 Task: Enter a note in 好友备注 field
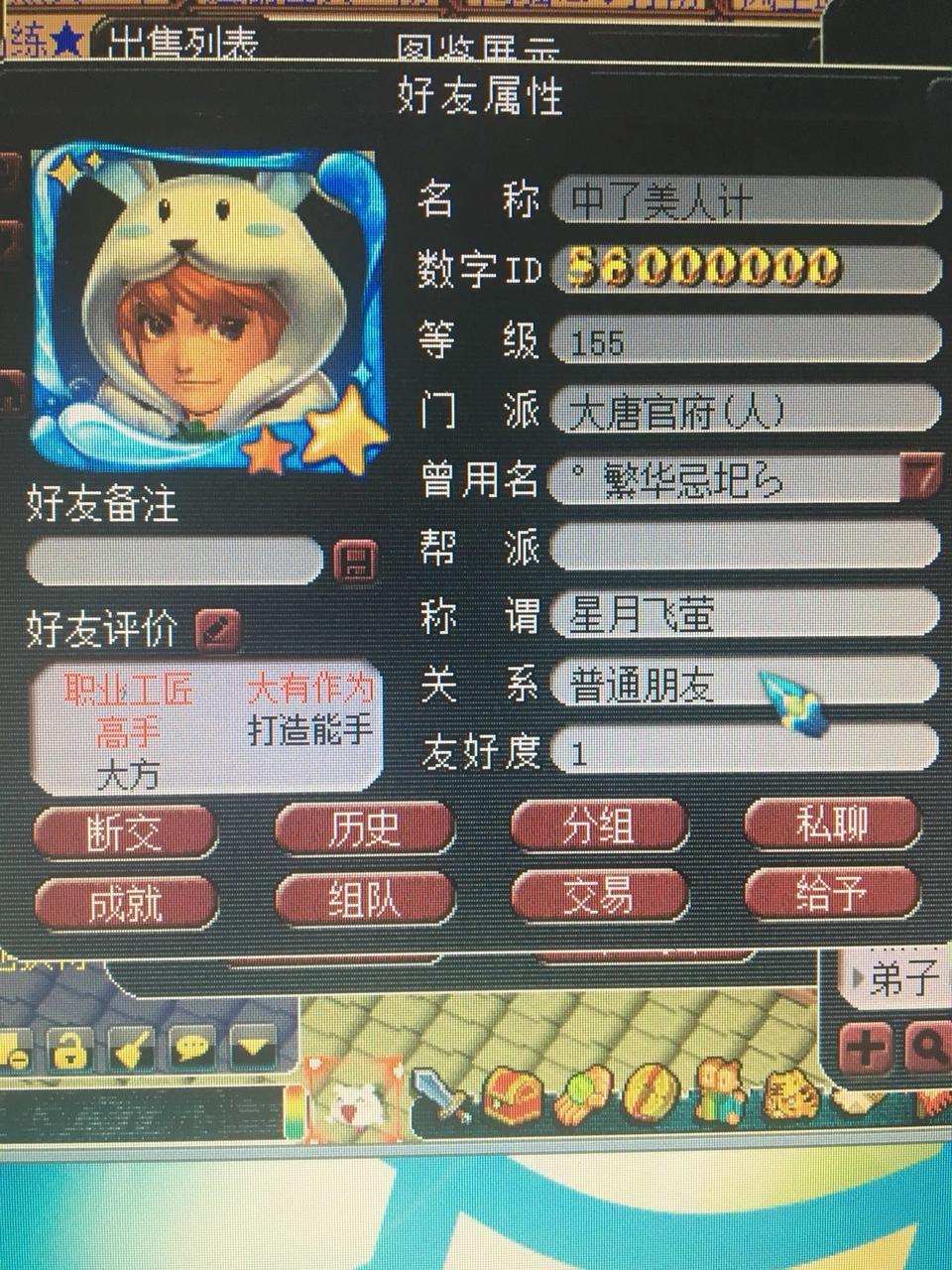[174, 561]
